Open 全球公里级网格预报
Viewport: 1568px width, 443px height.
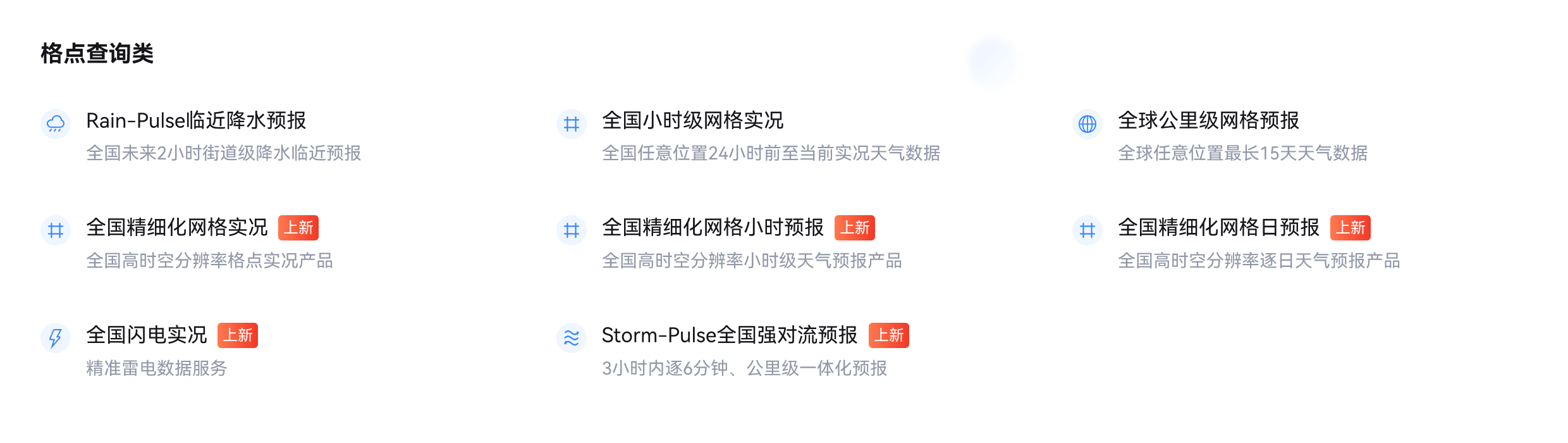point(1208,121)
